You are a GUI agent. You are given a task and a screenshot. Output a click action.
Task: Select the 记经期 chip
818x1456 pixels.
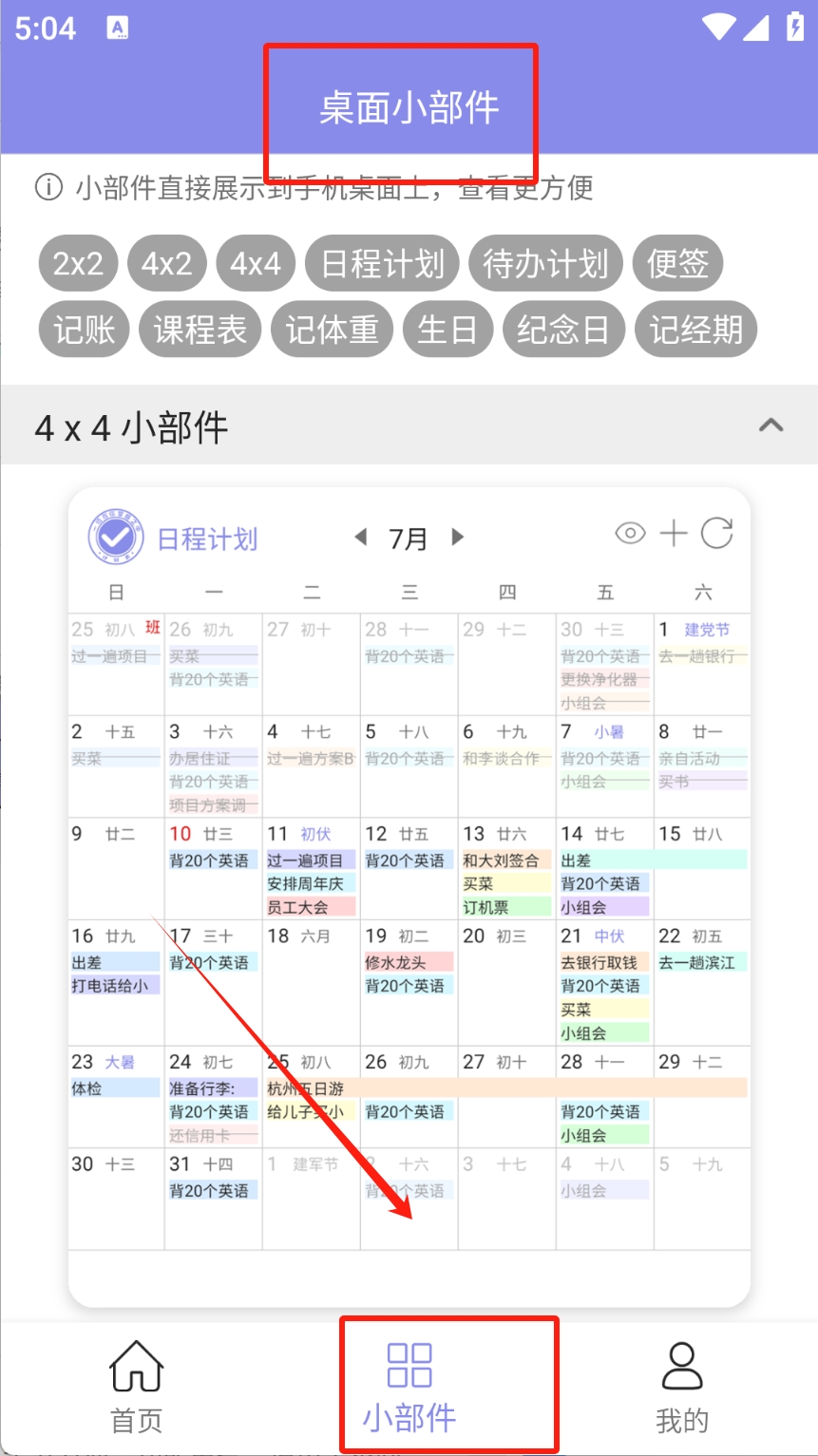click(x=695, y=330)
